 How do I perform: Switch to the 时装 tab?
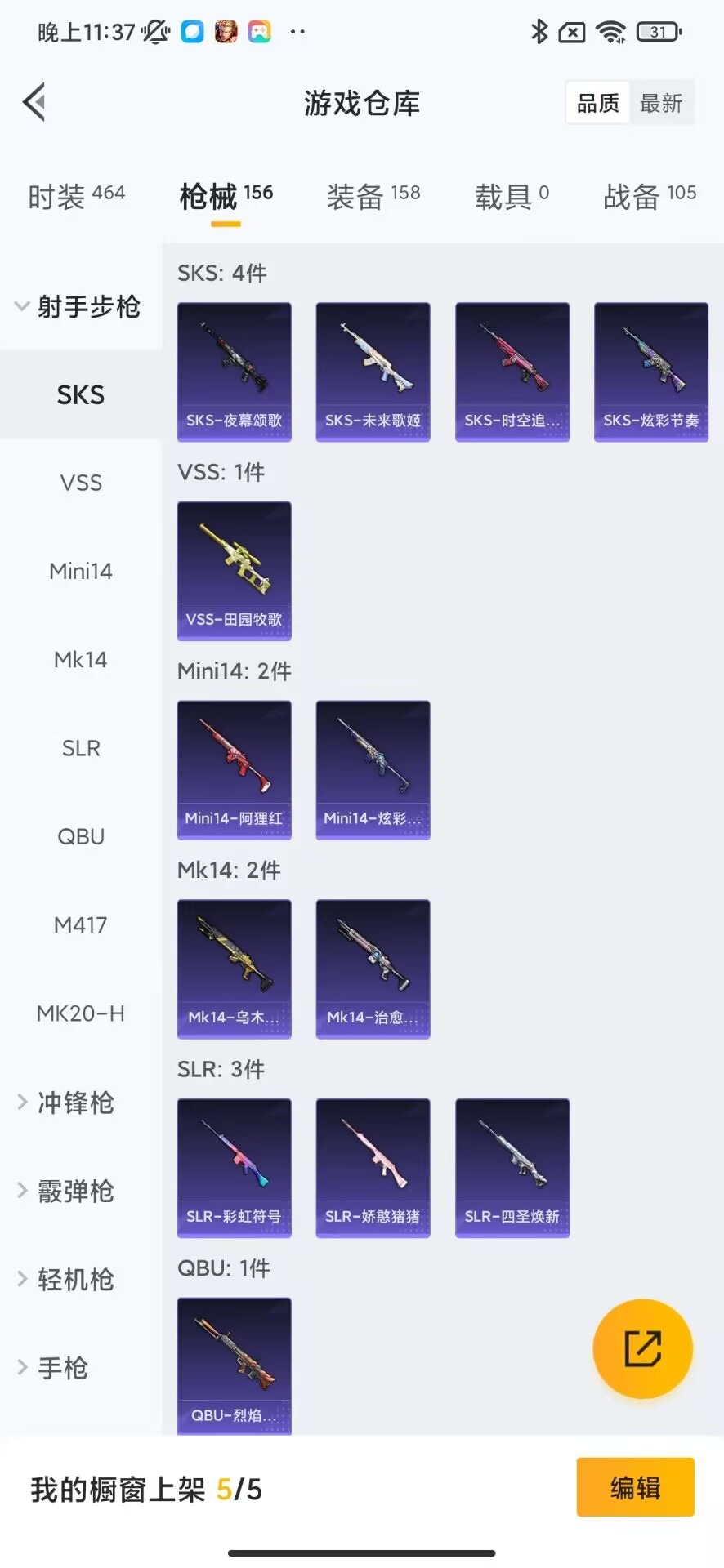click(x=76, y=196)
